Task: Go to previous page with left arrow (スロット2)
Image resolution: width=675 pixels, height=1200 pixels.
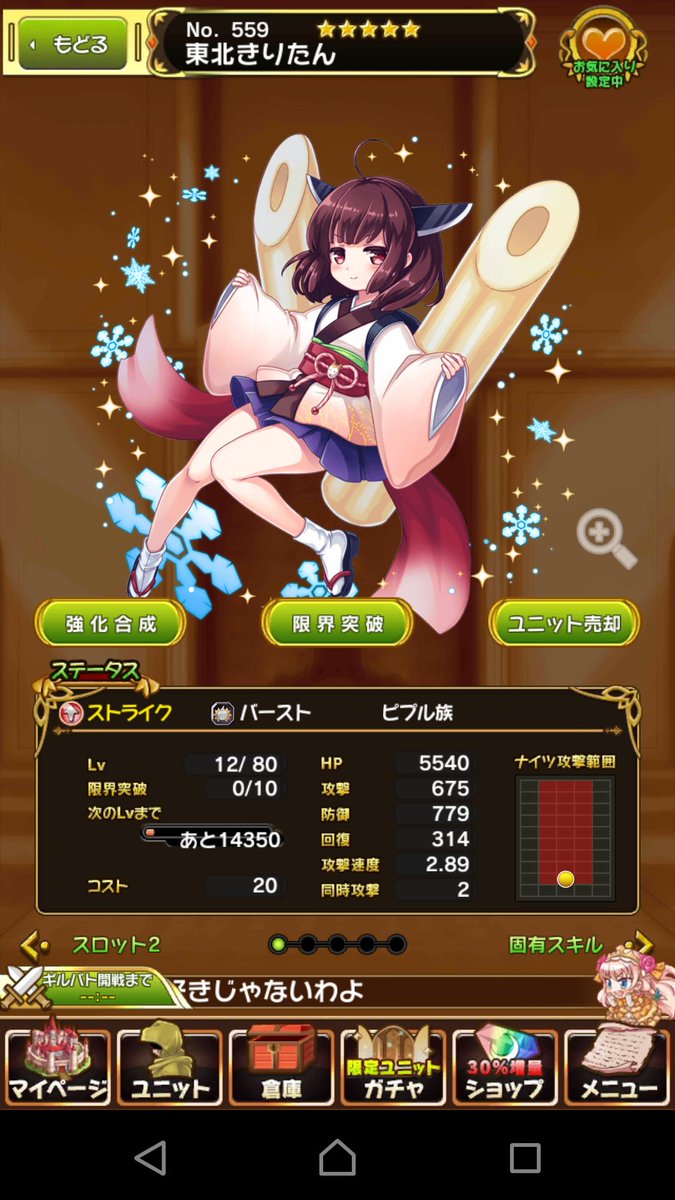Action: coord(34,944)
